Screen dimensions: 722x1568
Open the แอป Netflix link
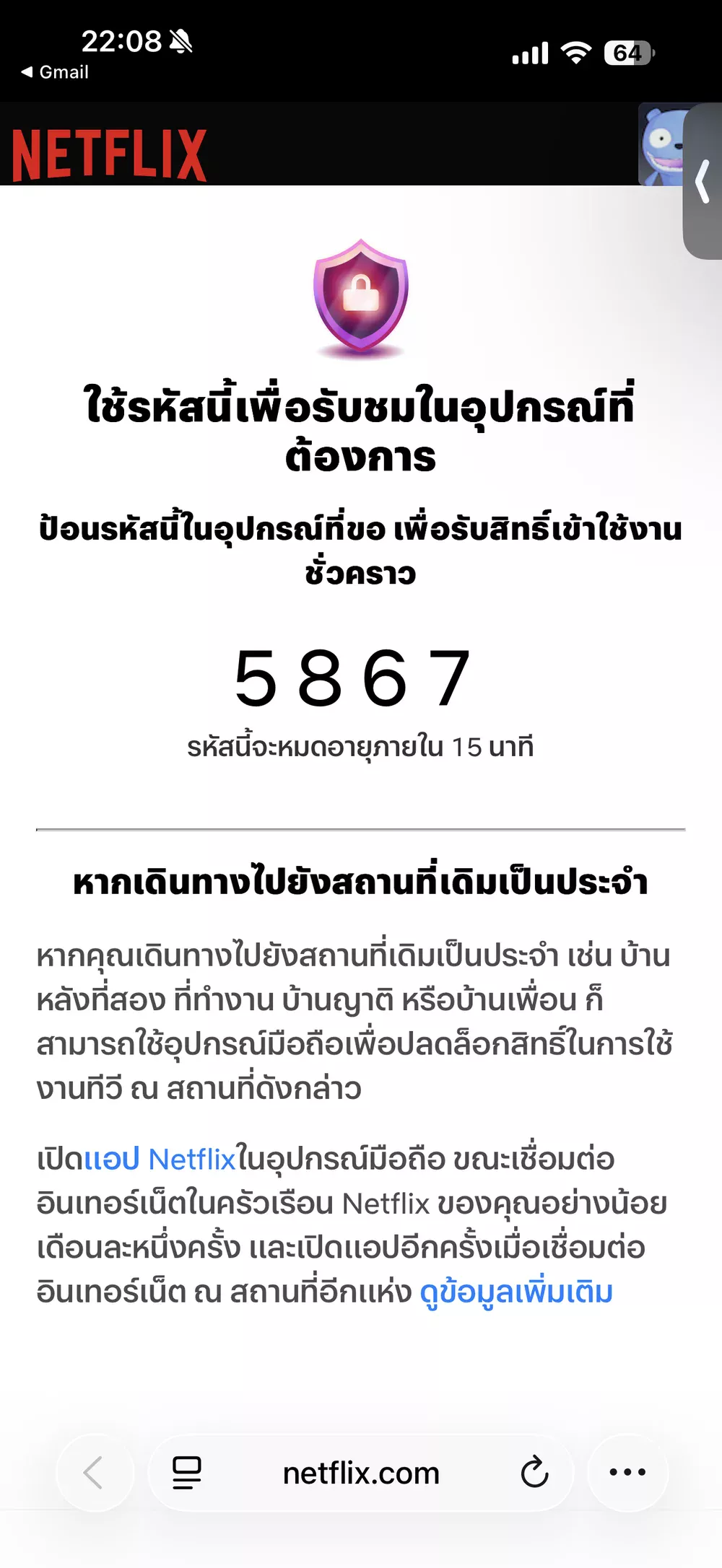point(160,1160)
